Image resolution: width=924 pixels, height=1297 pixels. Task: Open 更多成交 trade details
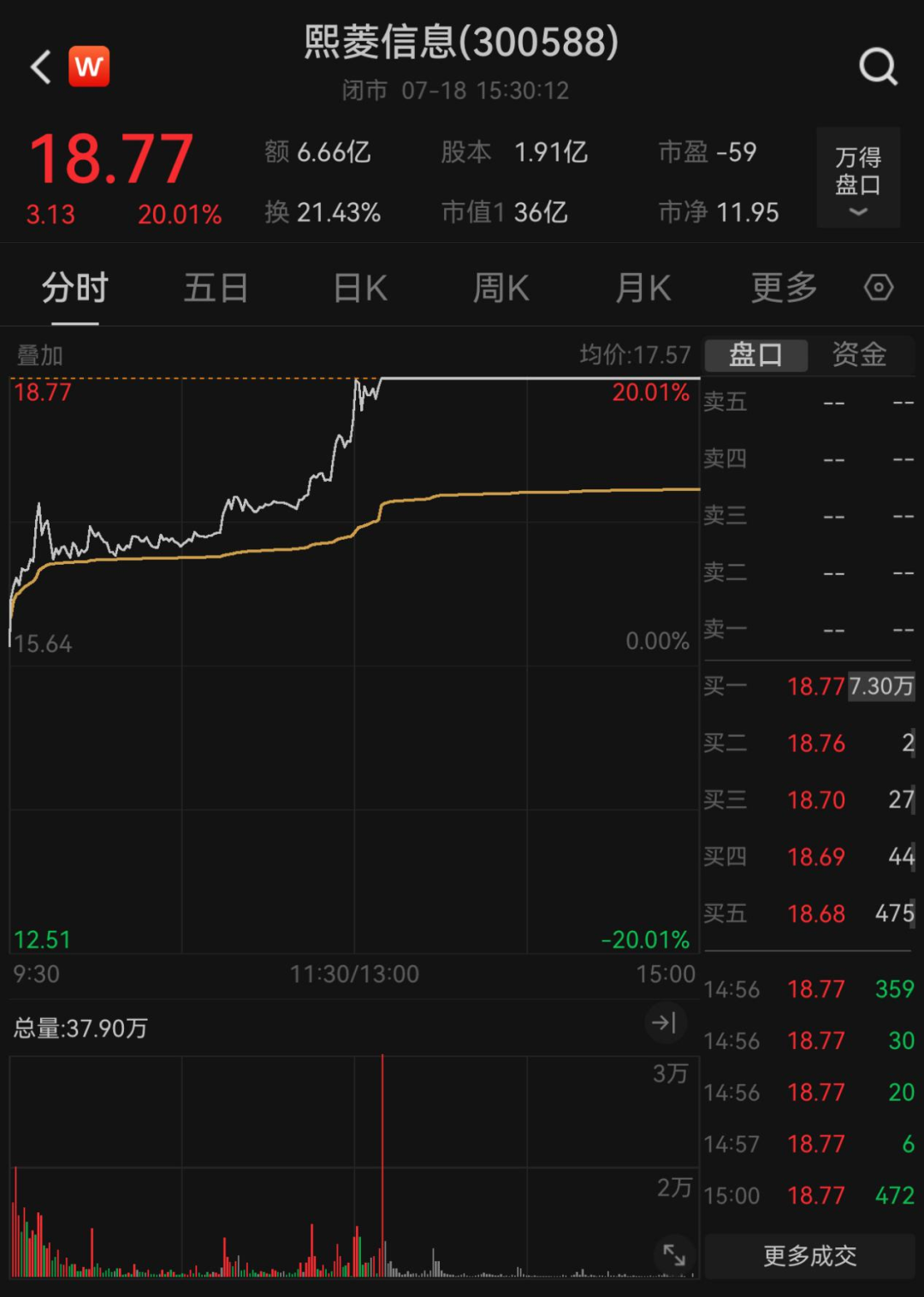[809, 1256]
